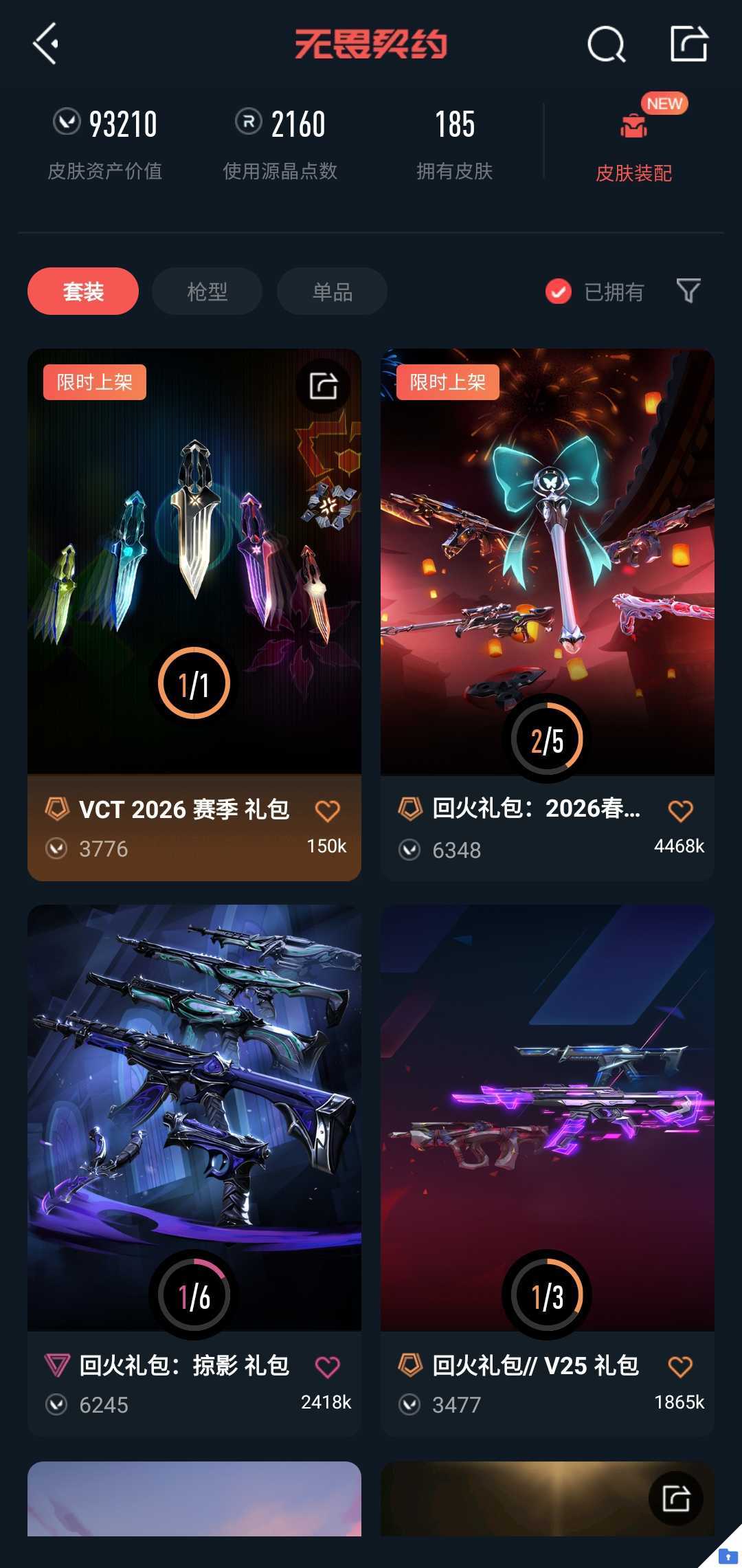The height and width of the screenshot is (1568, 742).
Task: Like the 回火礼包：2026春 bundle
Action: (680, 811)
